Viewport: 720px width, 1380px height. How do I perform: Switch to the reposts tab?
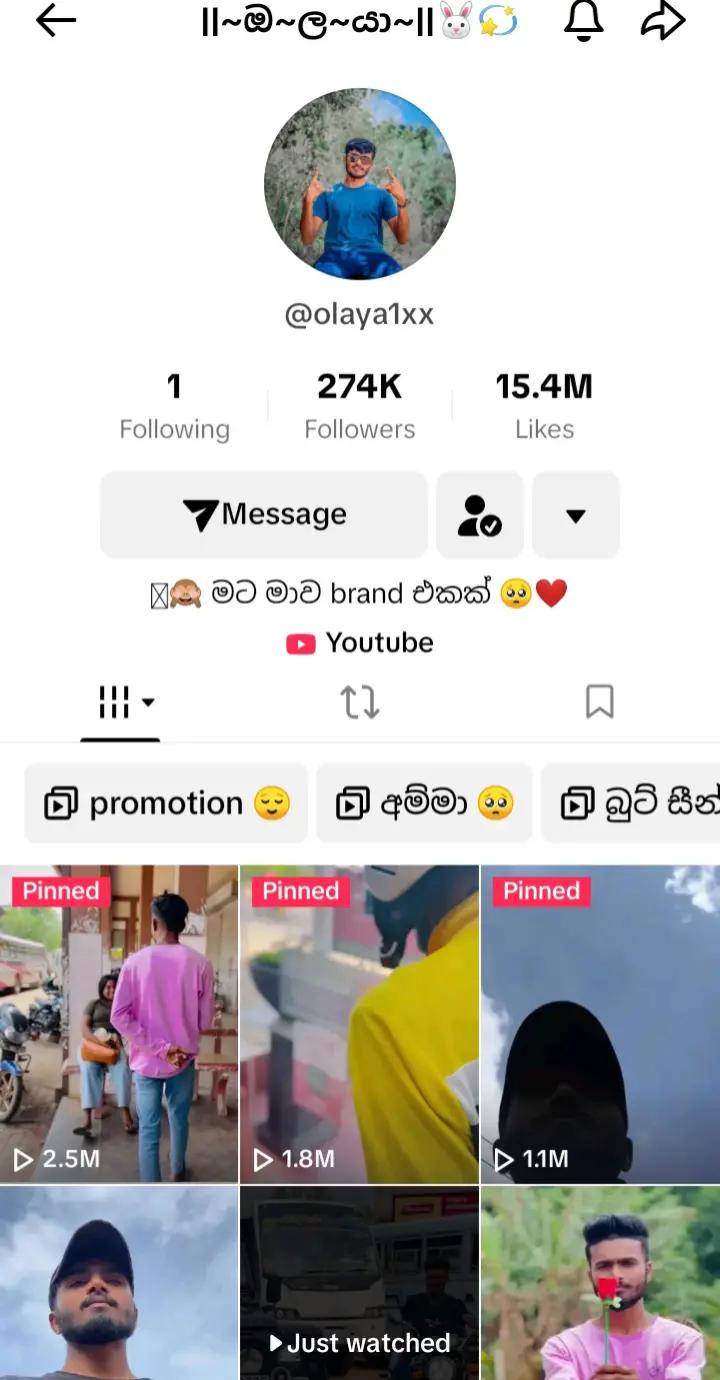pos(360,702)
